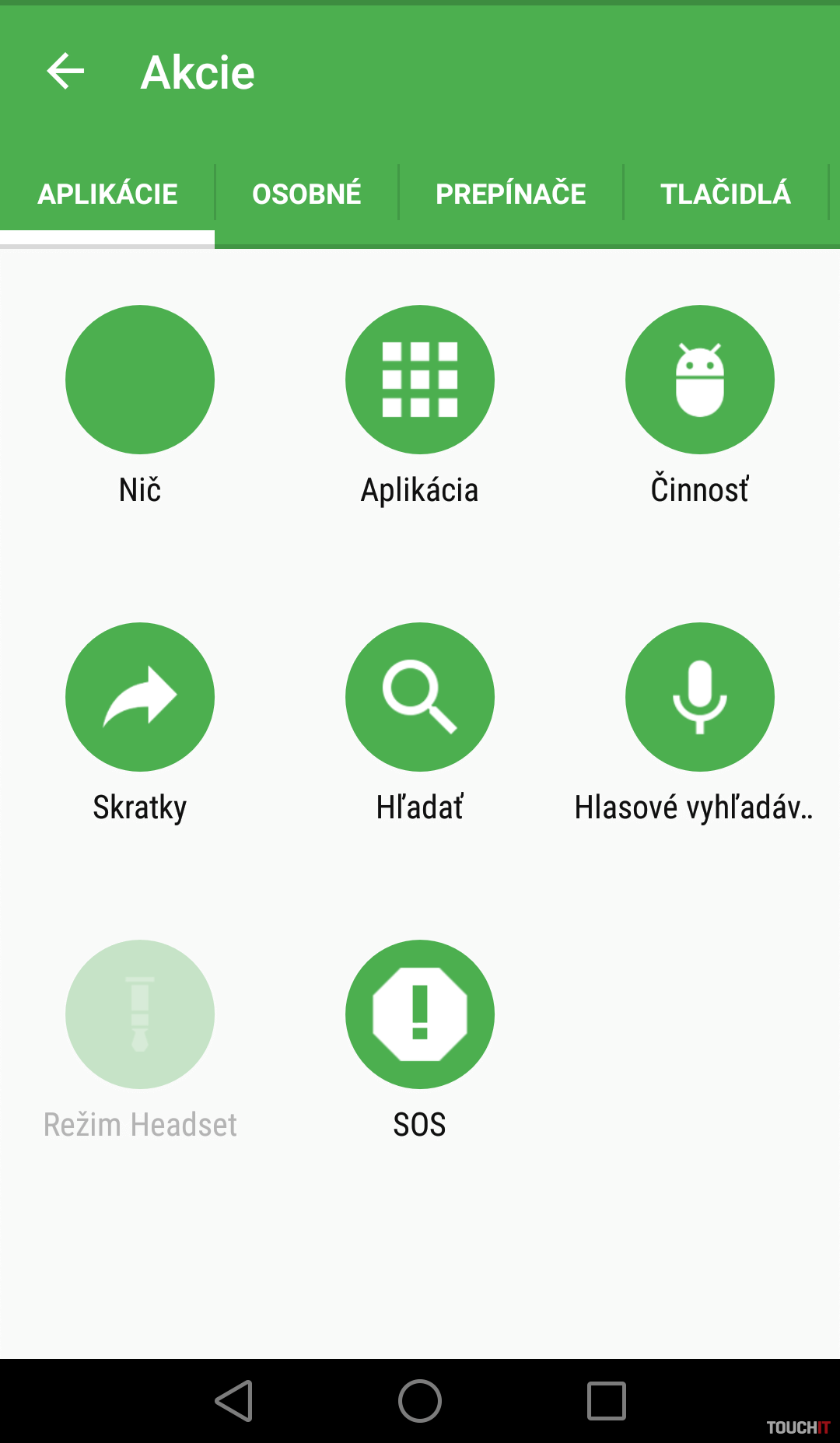Select the Hľadať search action

point(420,697)
